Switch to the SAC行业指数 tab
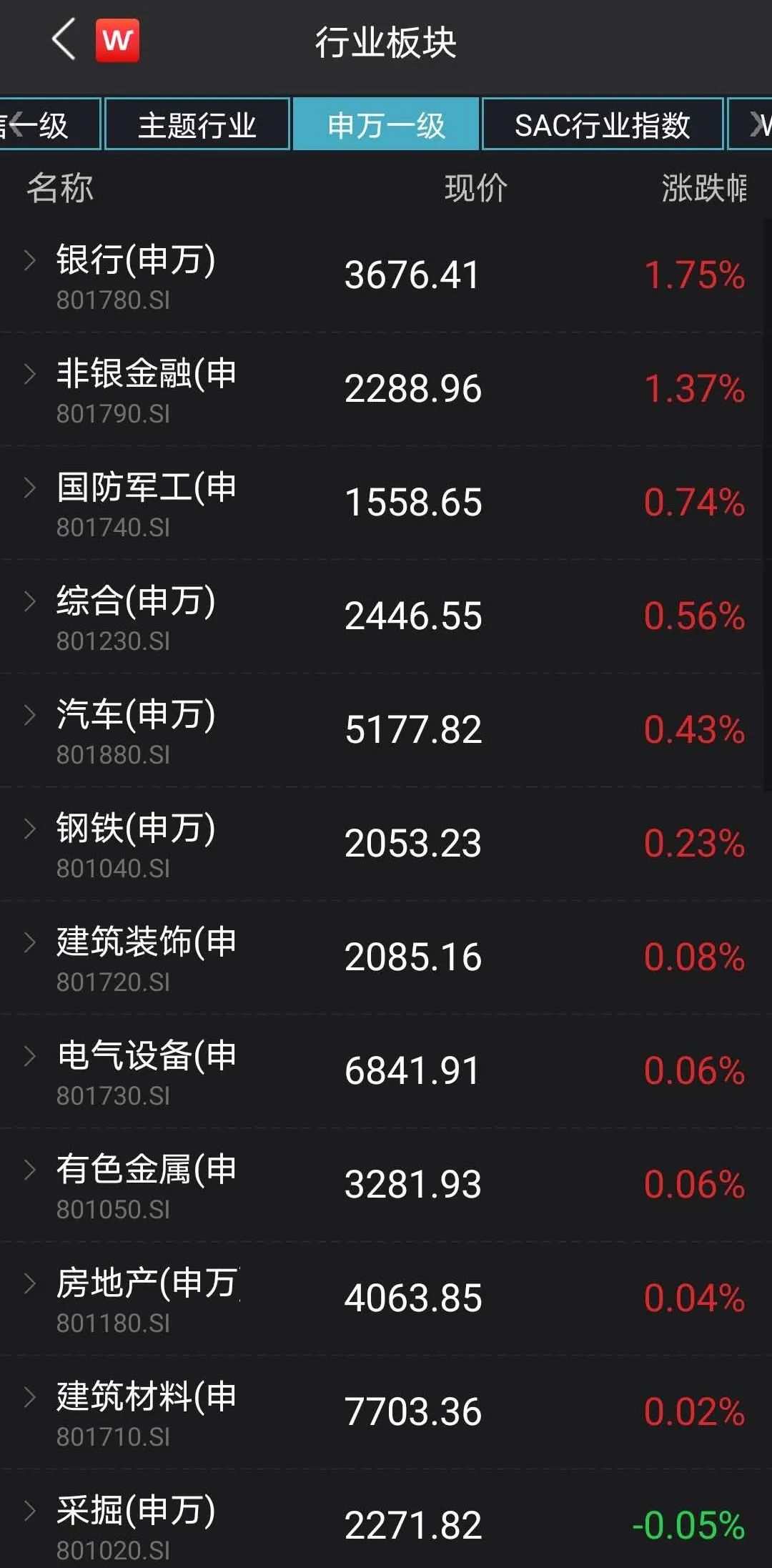The height and width of the screenshot is (1568, 772). [x=603, y=124]
